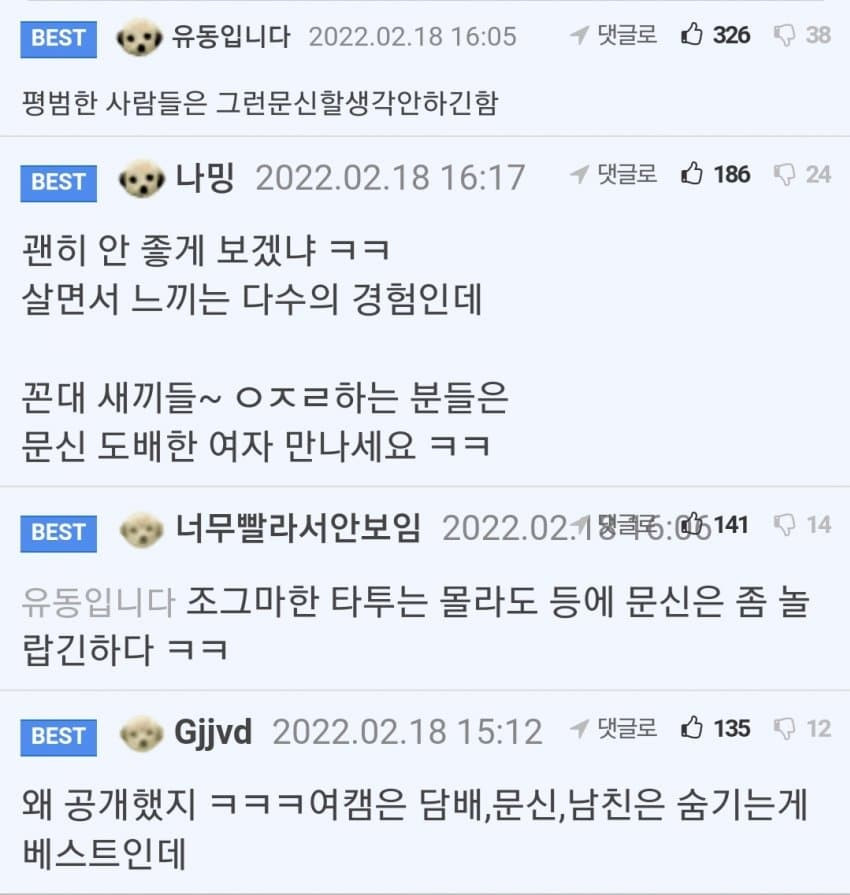Tap 댓글로 on 나밍's comment
This screenshot has width=850, height=895.
pos(614,174)
